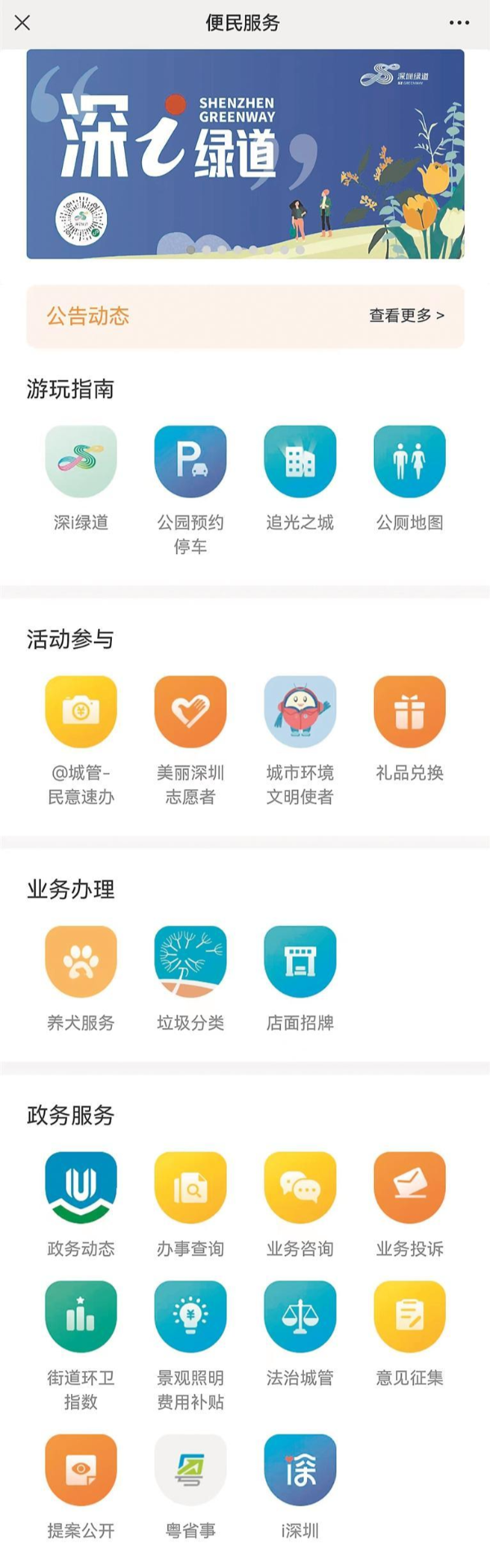
Task: Select 垃圾分类 waste sorting
Action: click(x=190, y=962)
